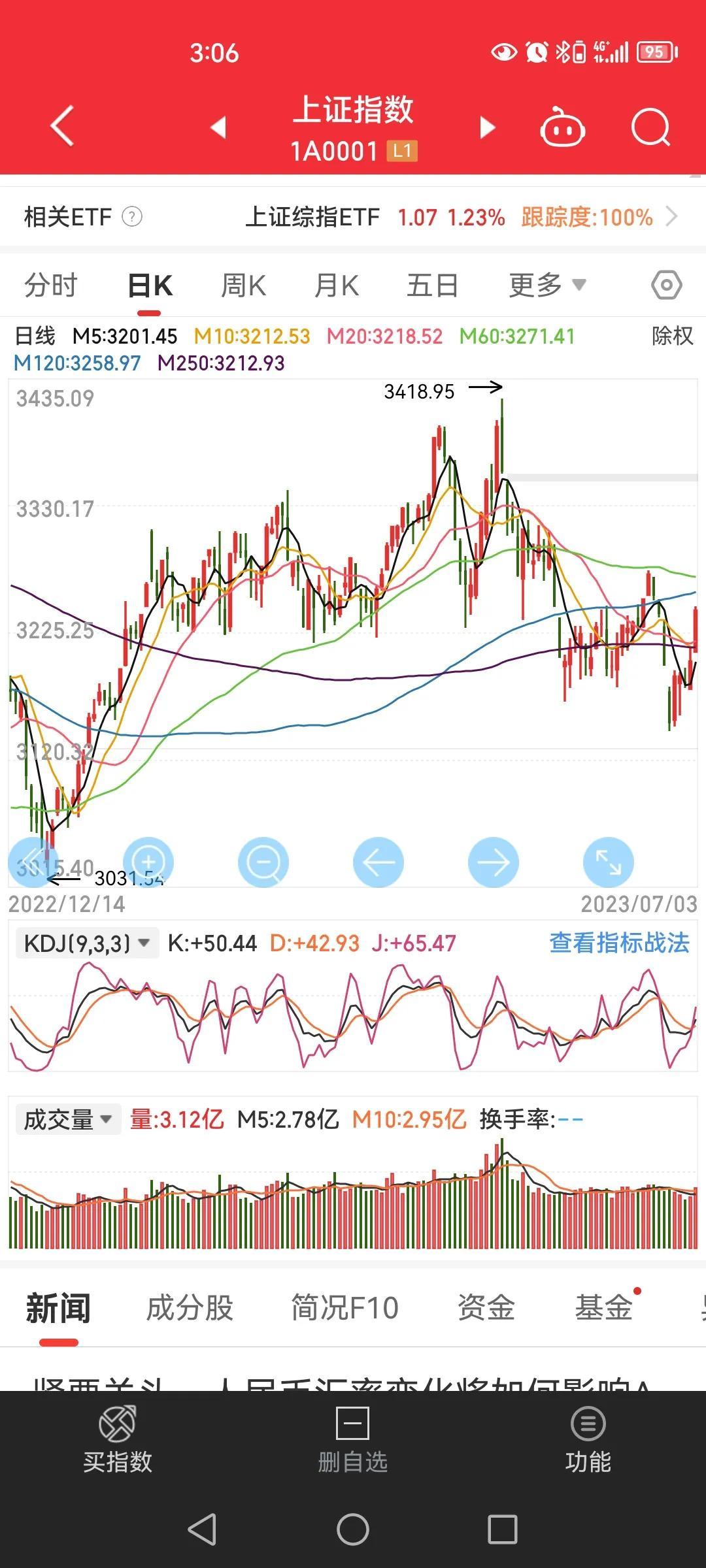This screenshot has width=706, height=1568.
Task: Switch to the 五日 chart tab
Action: (x=432, y=286)
